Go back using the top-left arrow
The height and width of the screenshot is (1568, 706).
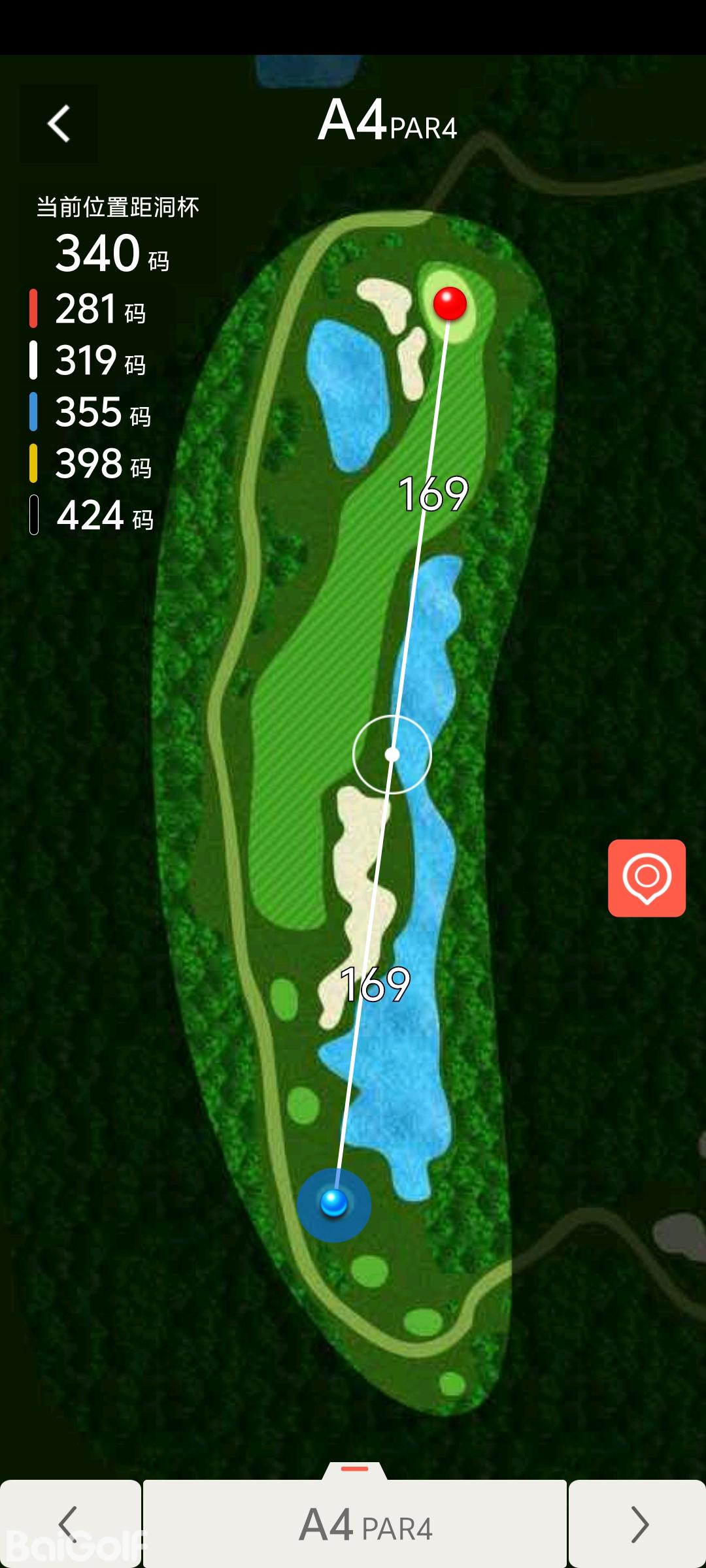(x=59, y=123)
